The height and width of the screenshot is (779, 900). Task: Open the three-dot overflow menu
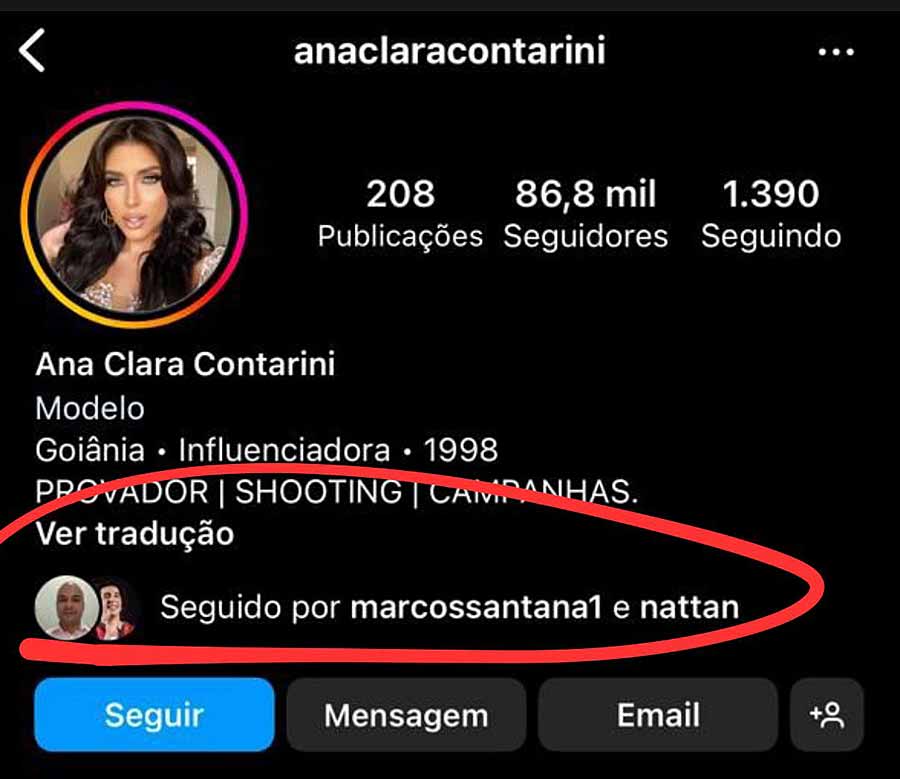click(x=836, y=52)
